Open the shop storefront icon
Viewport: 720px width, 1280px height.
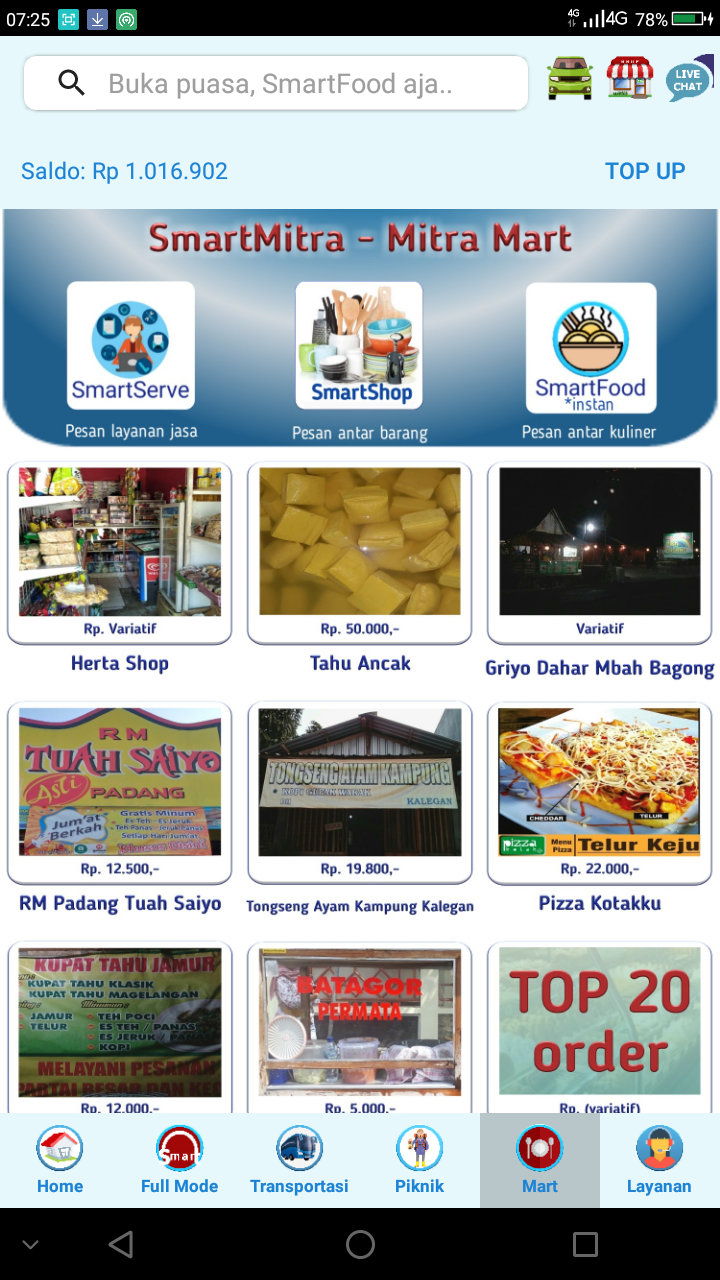pos(630,78)
